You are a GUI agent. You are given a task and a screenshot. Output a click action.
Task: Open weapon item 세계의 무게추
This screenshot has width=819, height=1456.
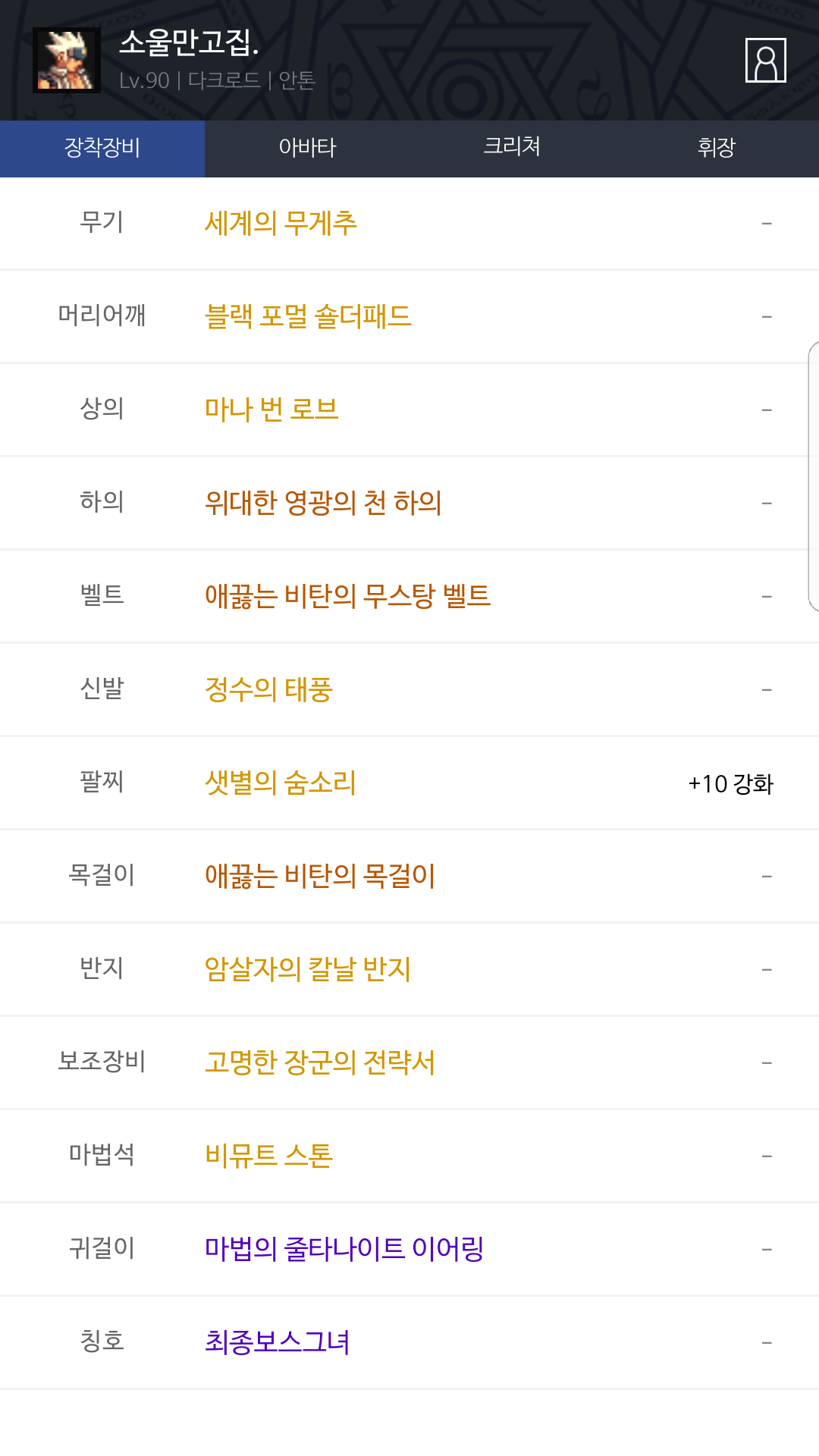click(281, 224)
